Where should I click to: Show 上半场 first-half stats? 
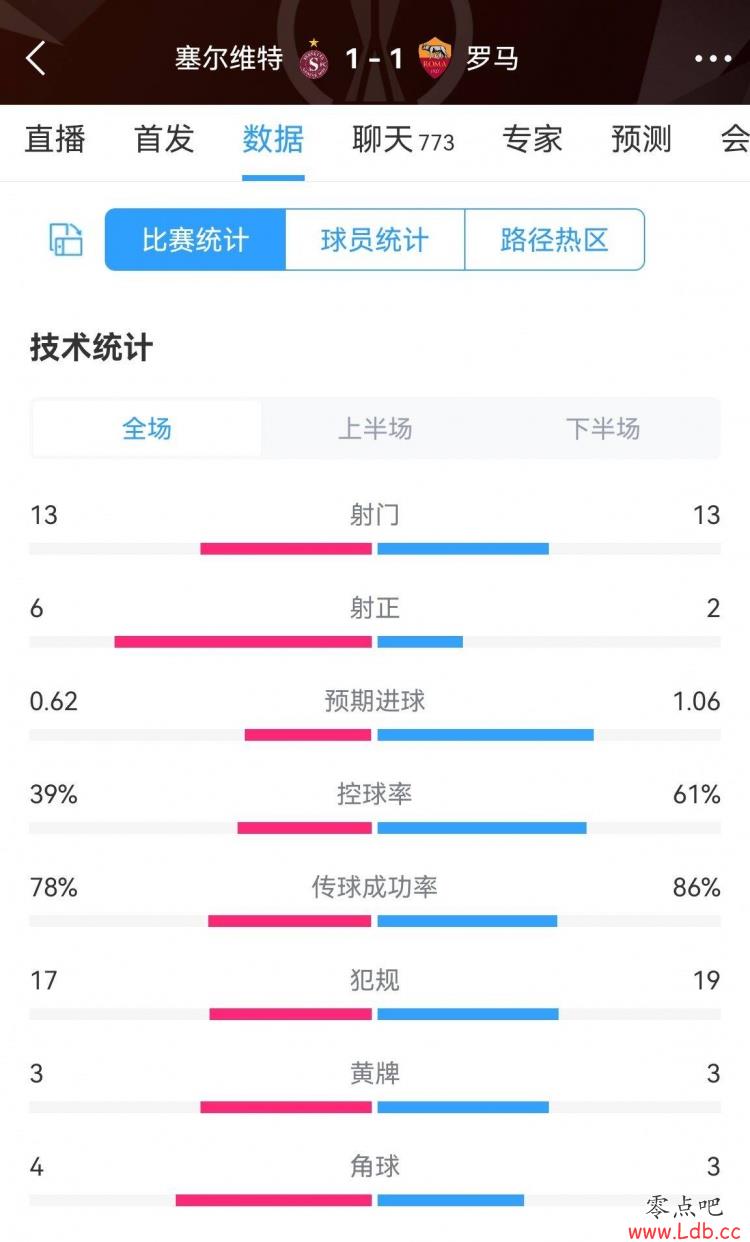point(375,429)
